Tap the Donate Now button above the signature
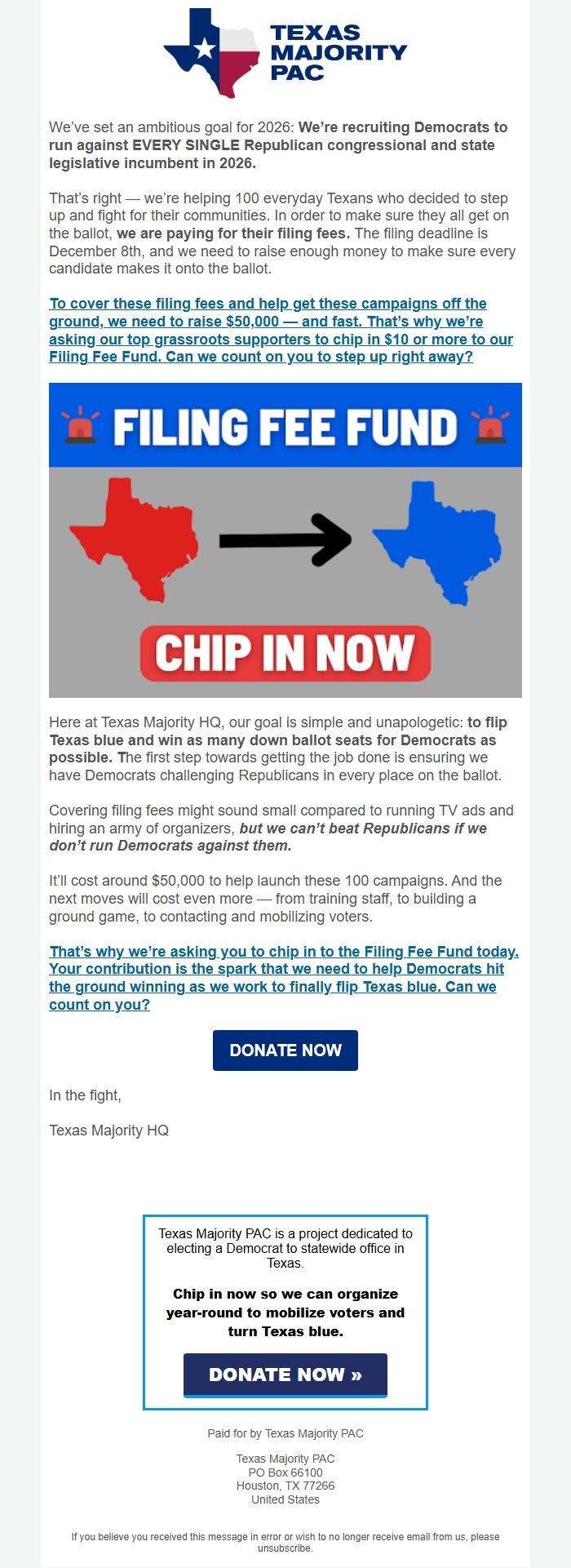 285,1050
